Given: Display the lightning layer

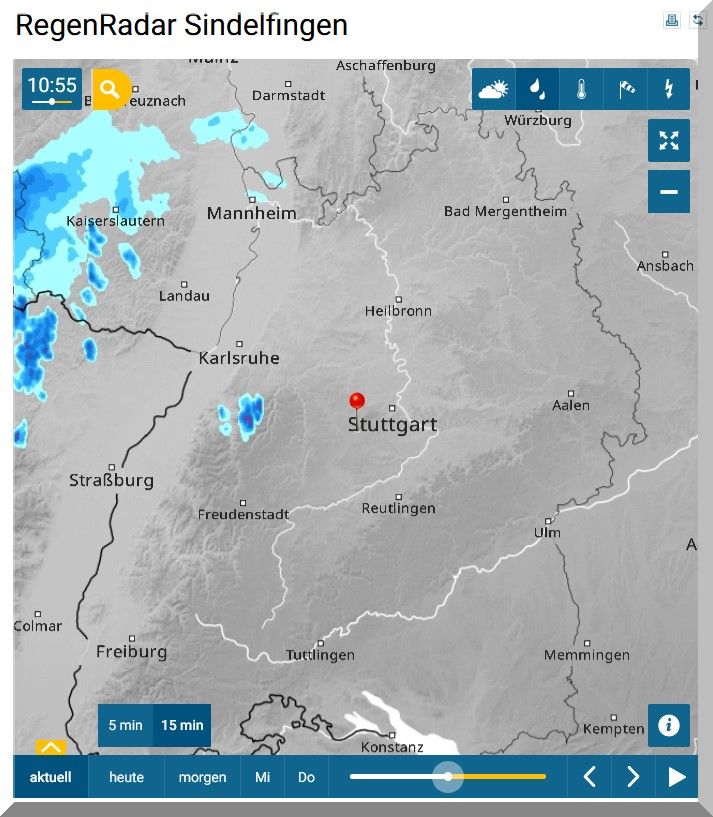Looking at the screenshot, I should pos(669,90).
